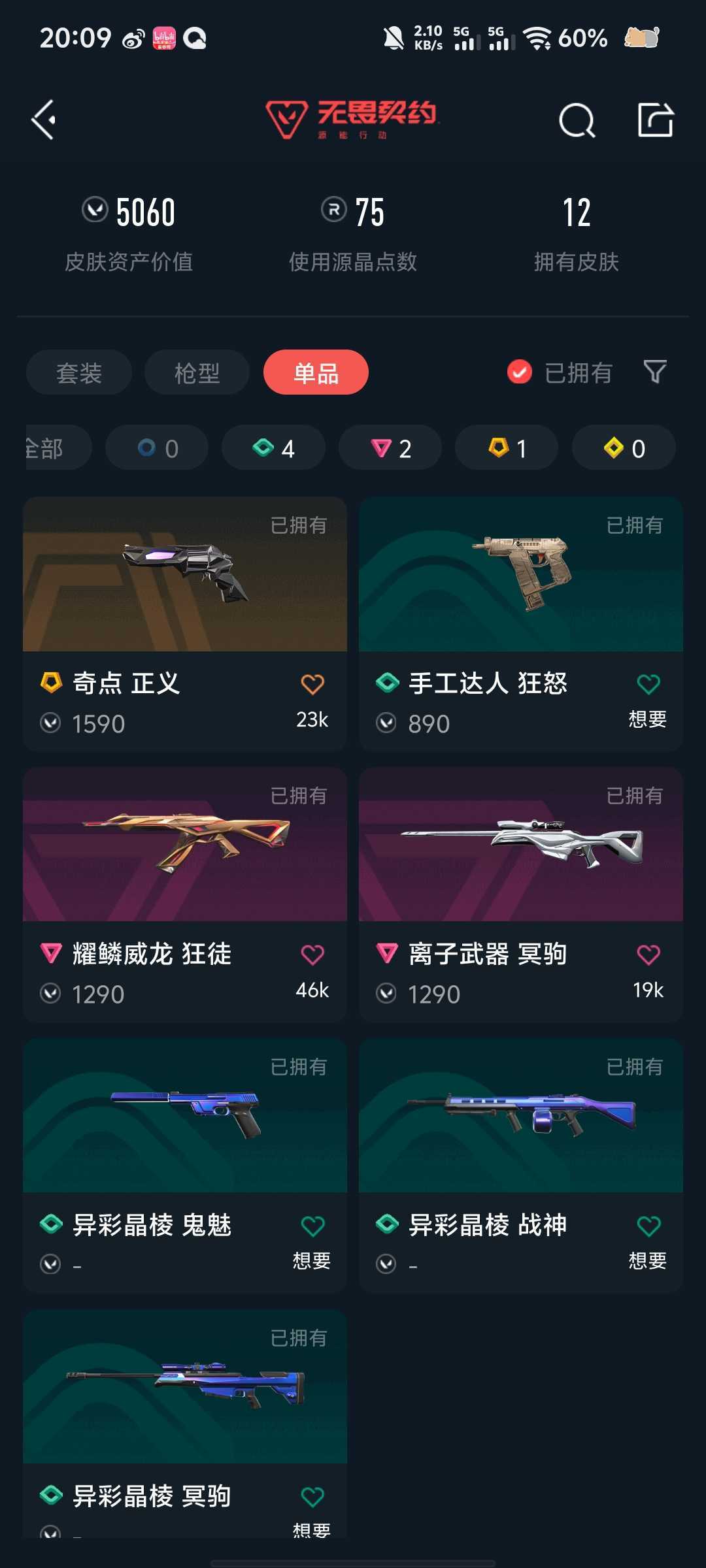Filter by the blue tier chip showing 0

pyautogui.click(x=157, y=448)
